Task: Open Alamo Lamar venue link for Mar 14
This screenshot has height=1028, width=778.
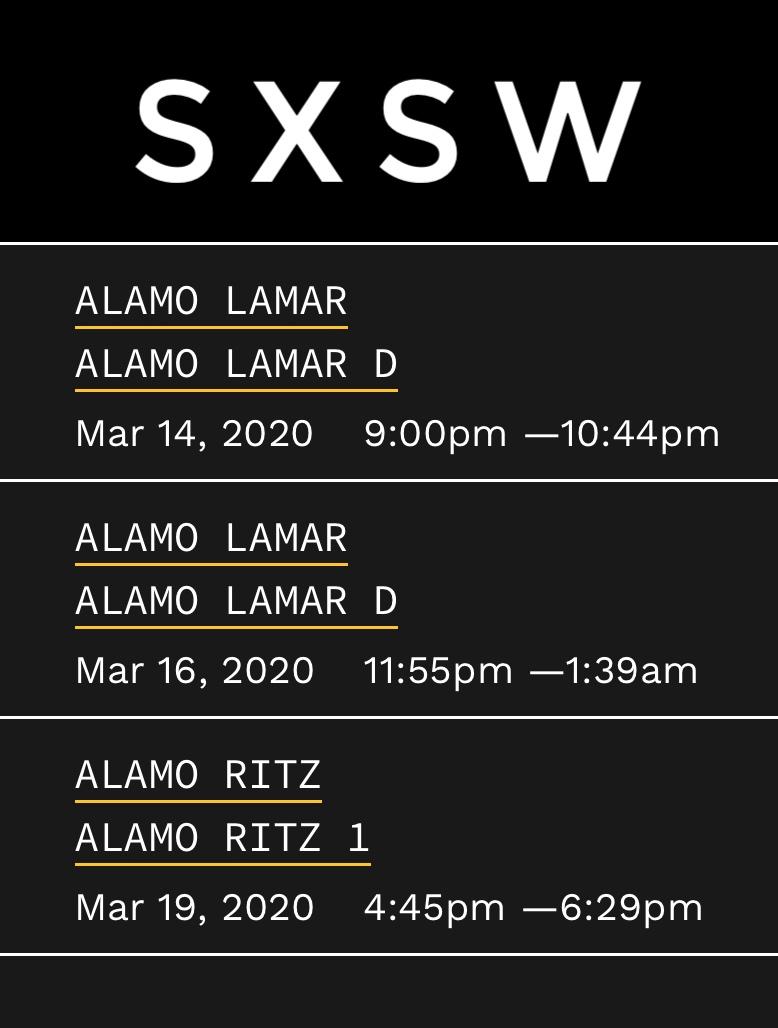Action: [x=211, y=301]
